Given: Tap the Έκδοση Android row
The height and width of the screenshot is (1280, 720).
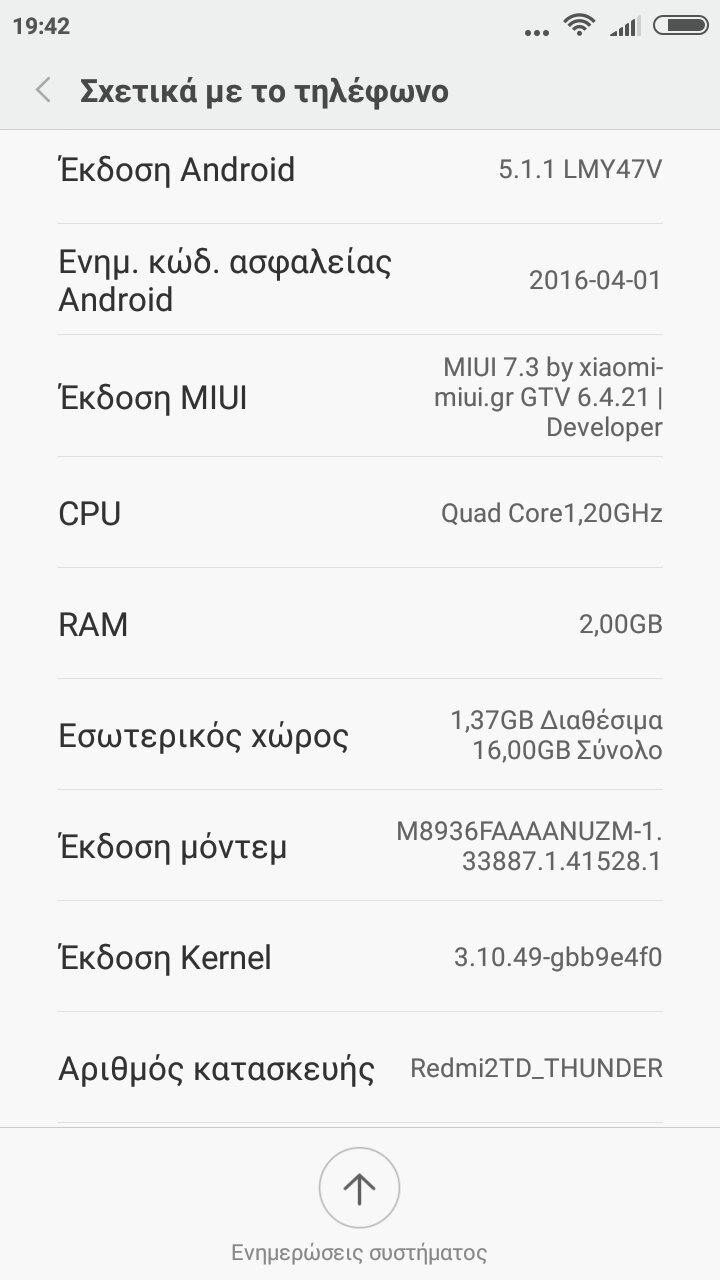Looking at the screenshot, I should [x=360, y=170].
